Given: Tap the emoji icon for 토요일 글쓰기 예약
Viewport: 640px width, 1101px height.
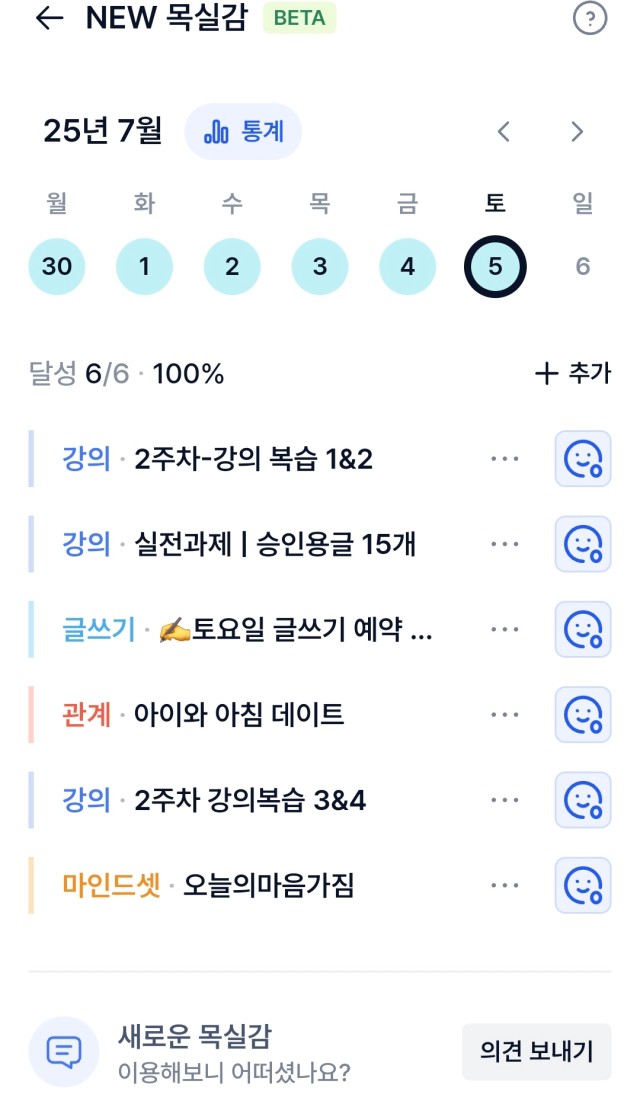Looking at the screenshot, I should [x=583, y=629].
